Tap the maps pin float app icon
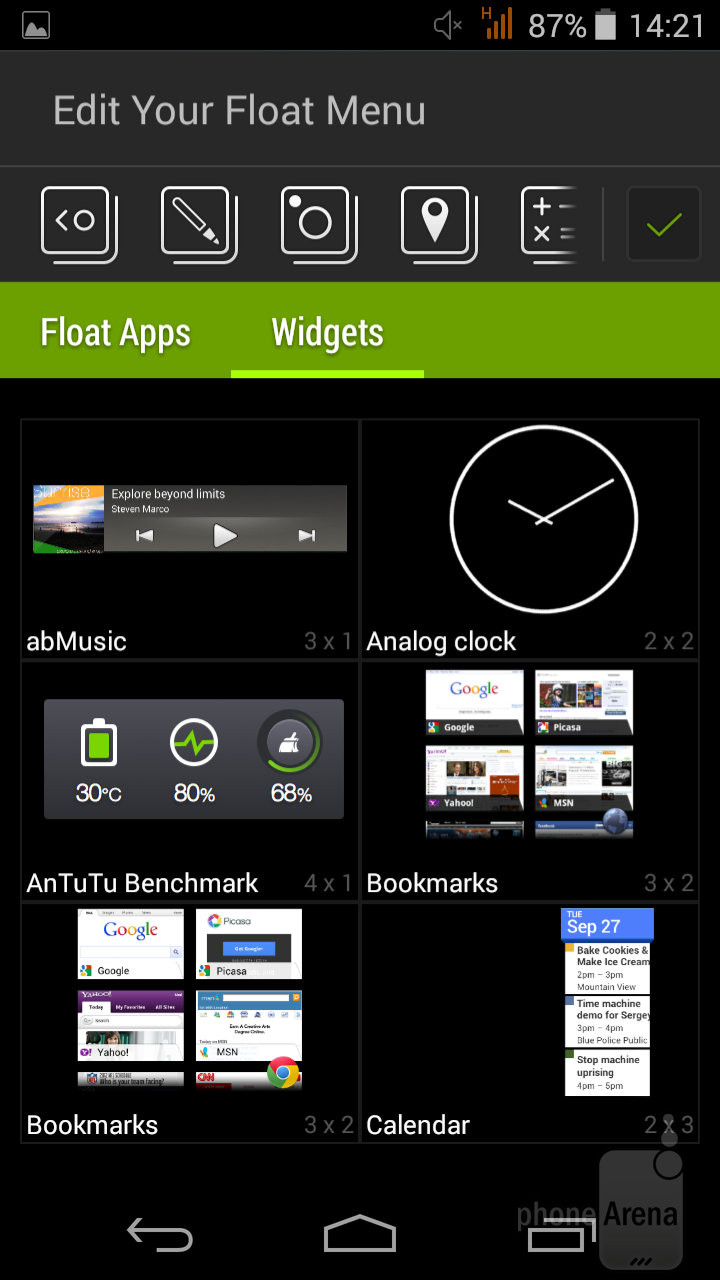The image size is (720, 1280). pyautogui.click(x=436, y=223)
